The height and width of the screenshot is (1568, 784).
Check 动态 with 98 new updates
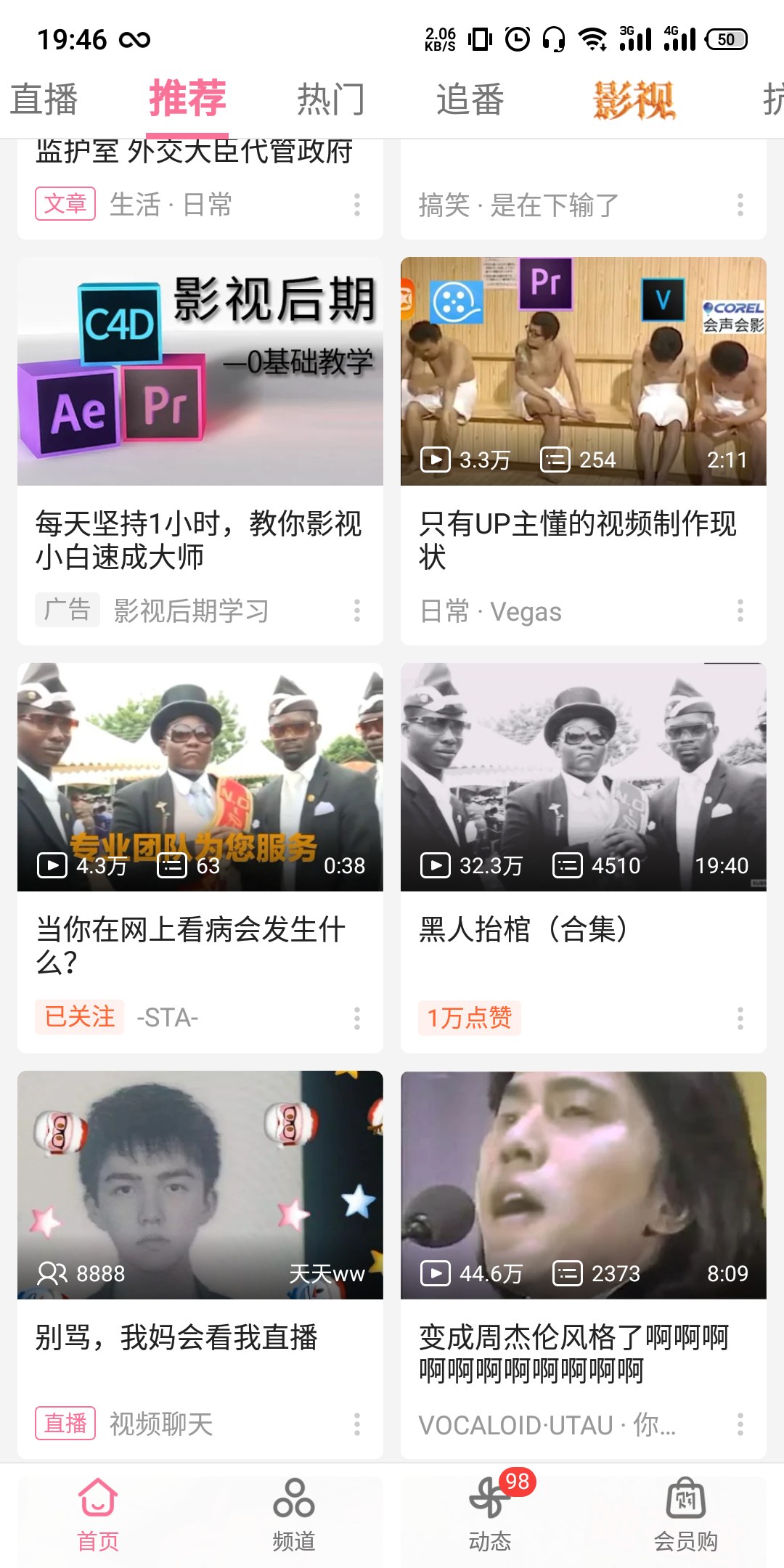[x=490, y=1515]
